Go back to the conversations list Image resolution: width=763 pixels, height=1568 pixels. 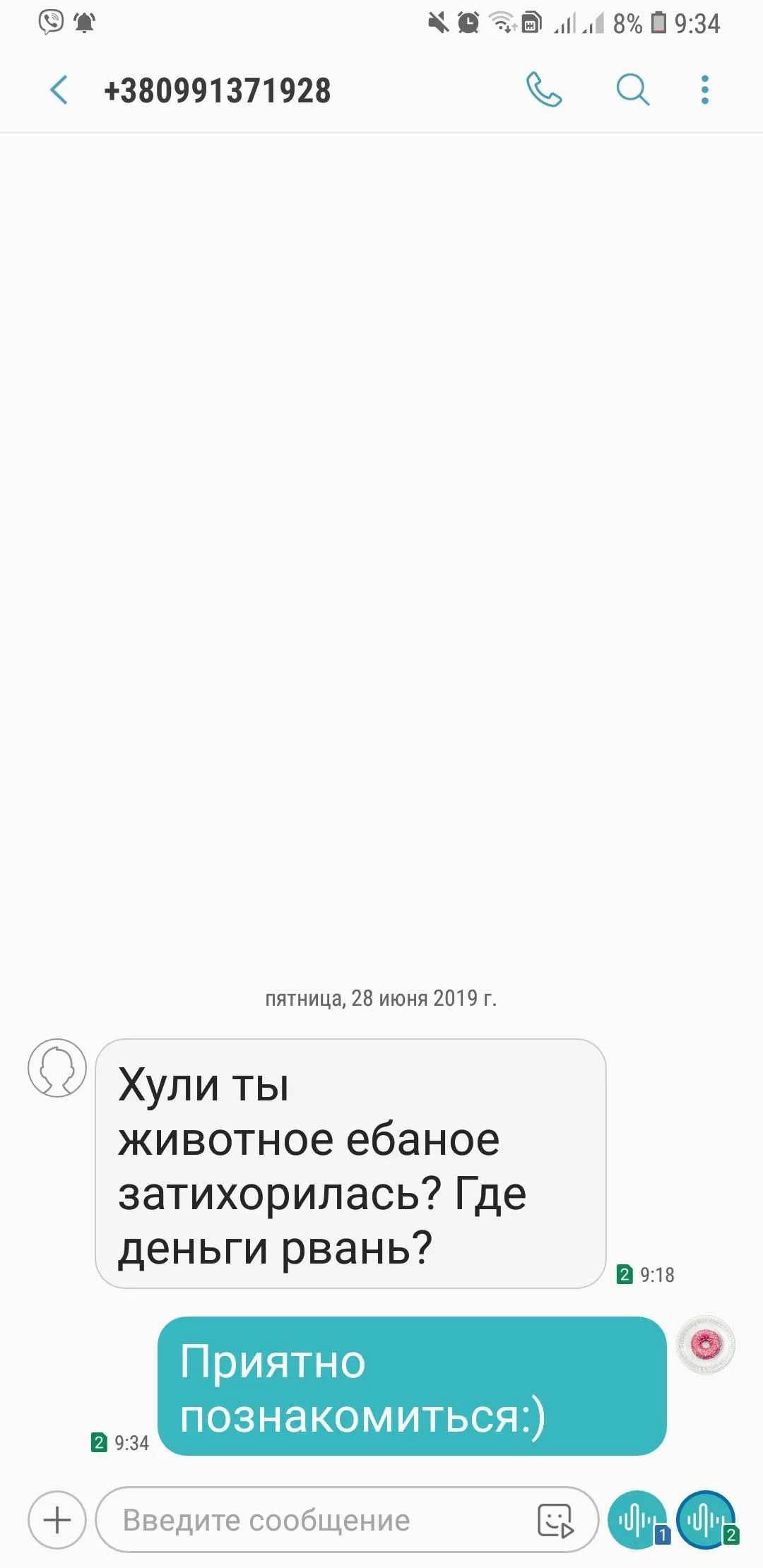59,90
